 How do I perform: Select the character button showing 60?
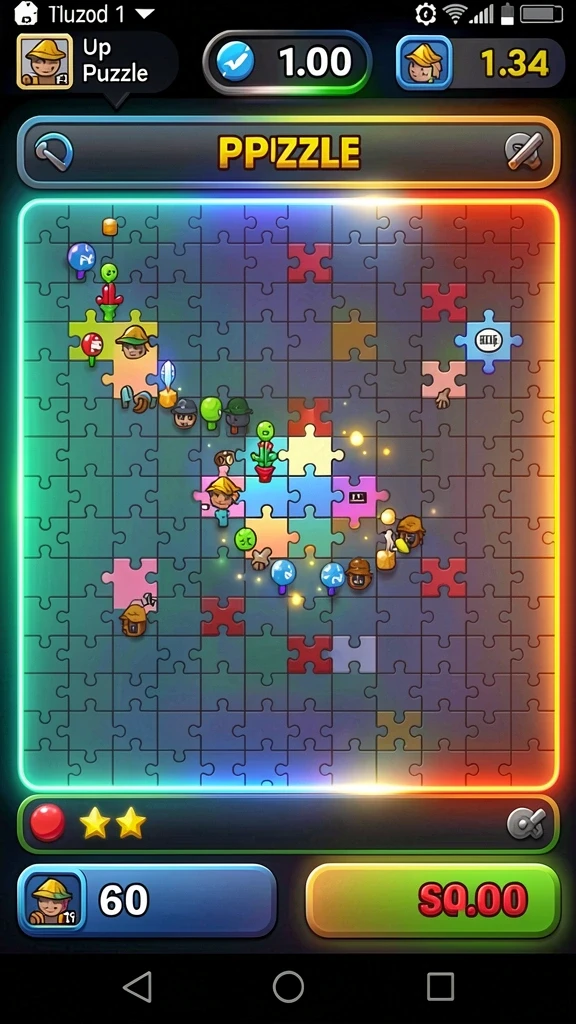[x=147, y=901]
